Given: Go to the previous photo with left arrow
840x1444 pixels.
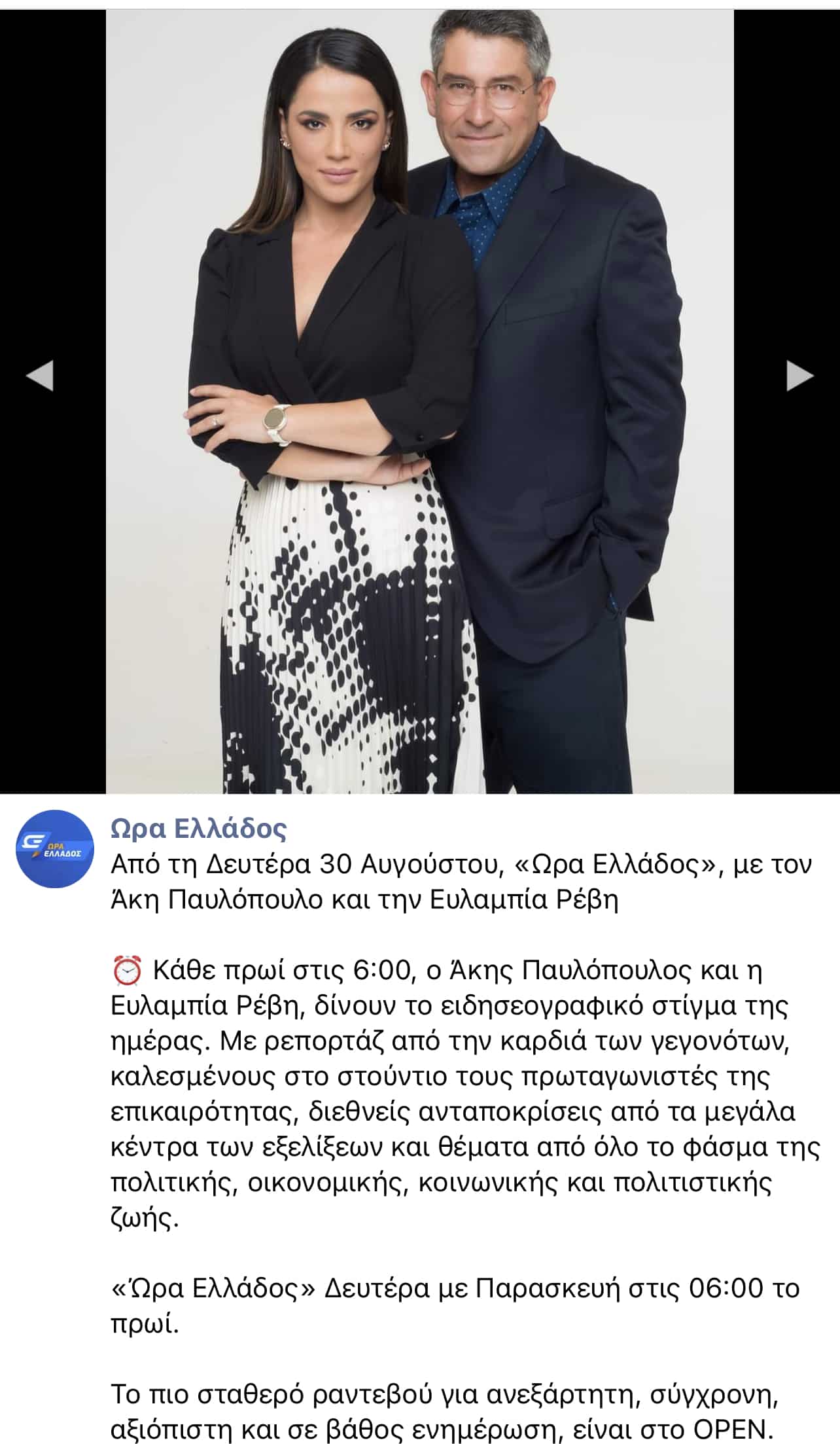Looking at the screenshot, I should pos(39,376).
